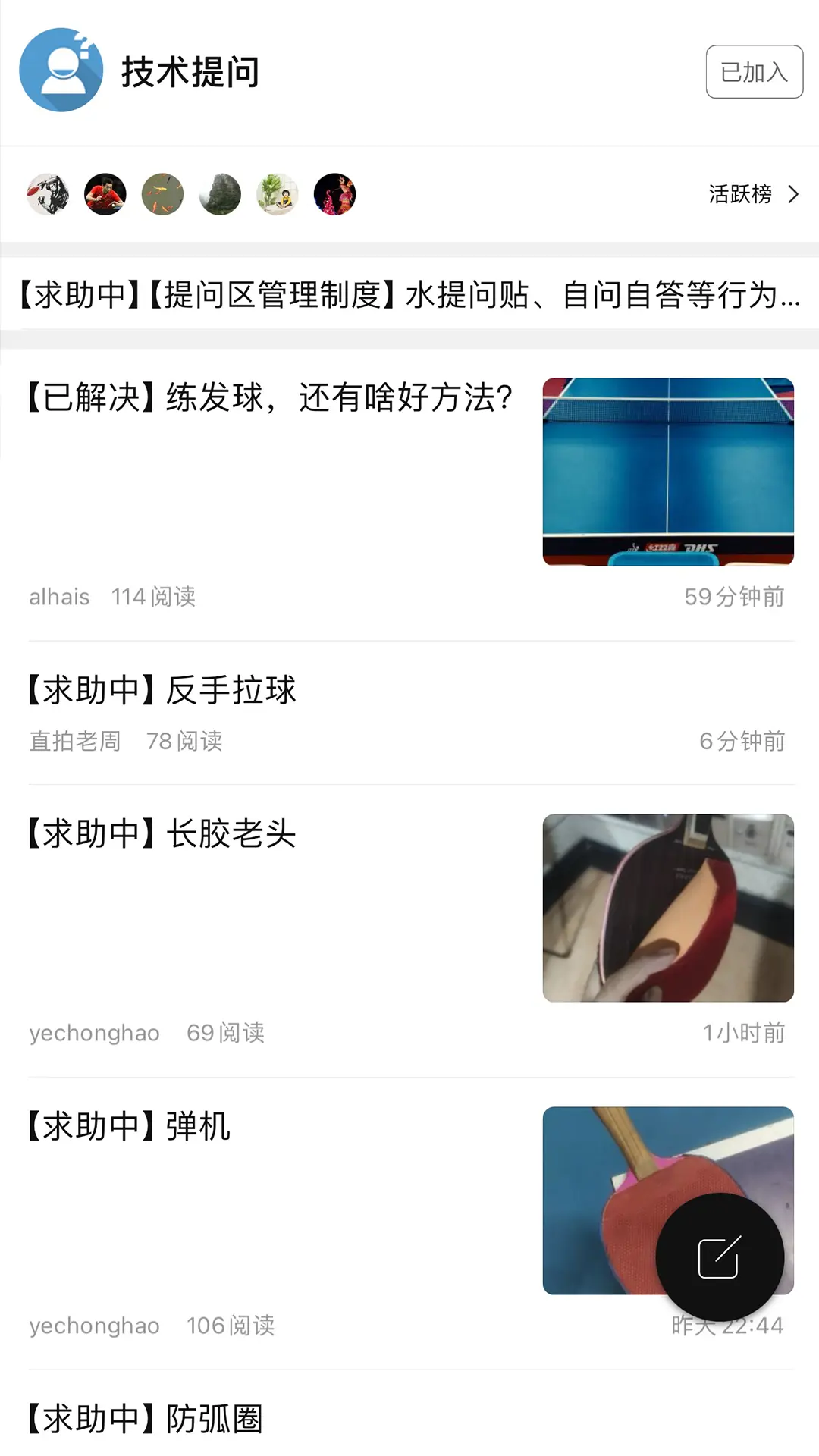Toggle the 已加入 membership button
The height and width of the screenshot is (1456, 819).
(753, 71)
